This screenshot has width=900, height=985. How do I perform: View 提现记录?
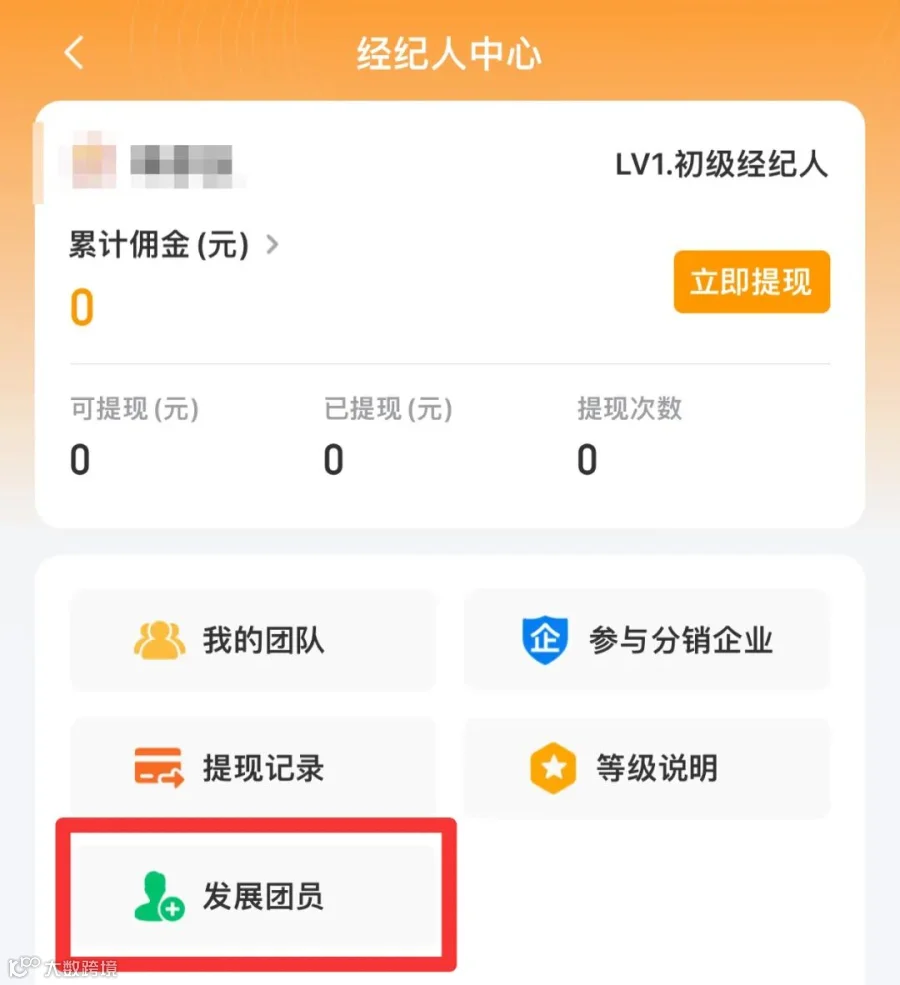tap(253, 768)
